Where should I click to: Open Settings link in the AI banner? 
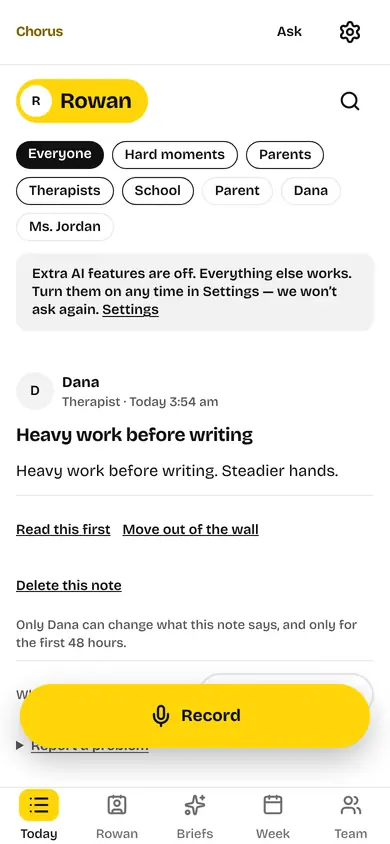pyautogui.click(x=131, y=310)
